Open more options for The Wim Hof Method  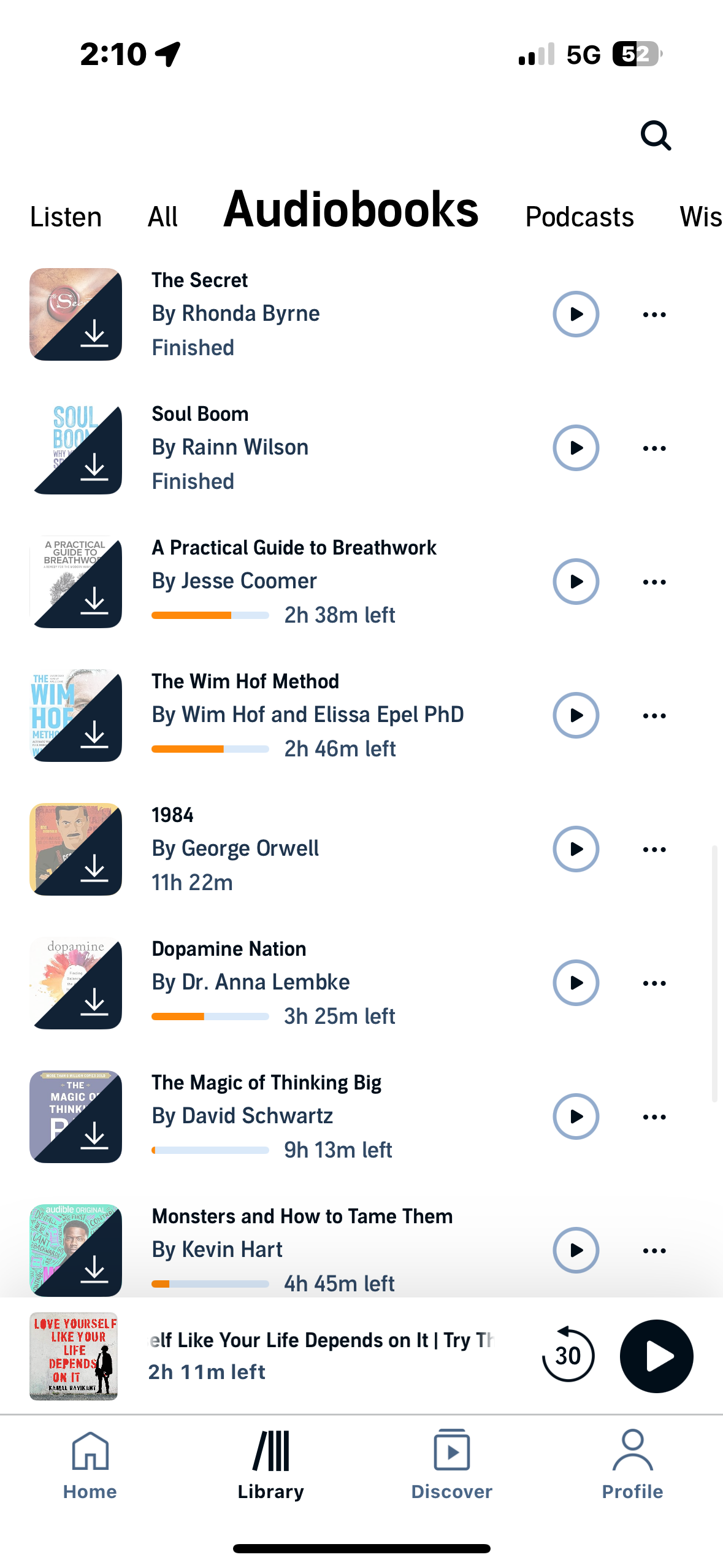point(654,716)
